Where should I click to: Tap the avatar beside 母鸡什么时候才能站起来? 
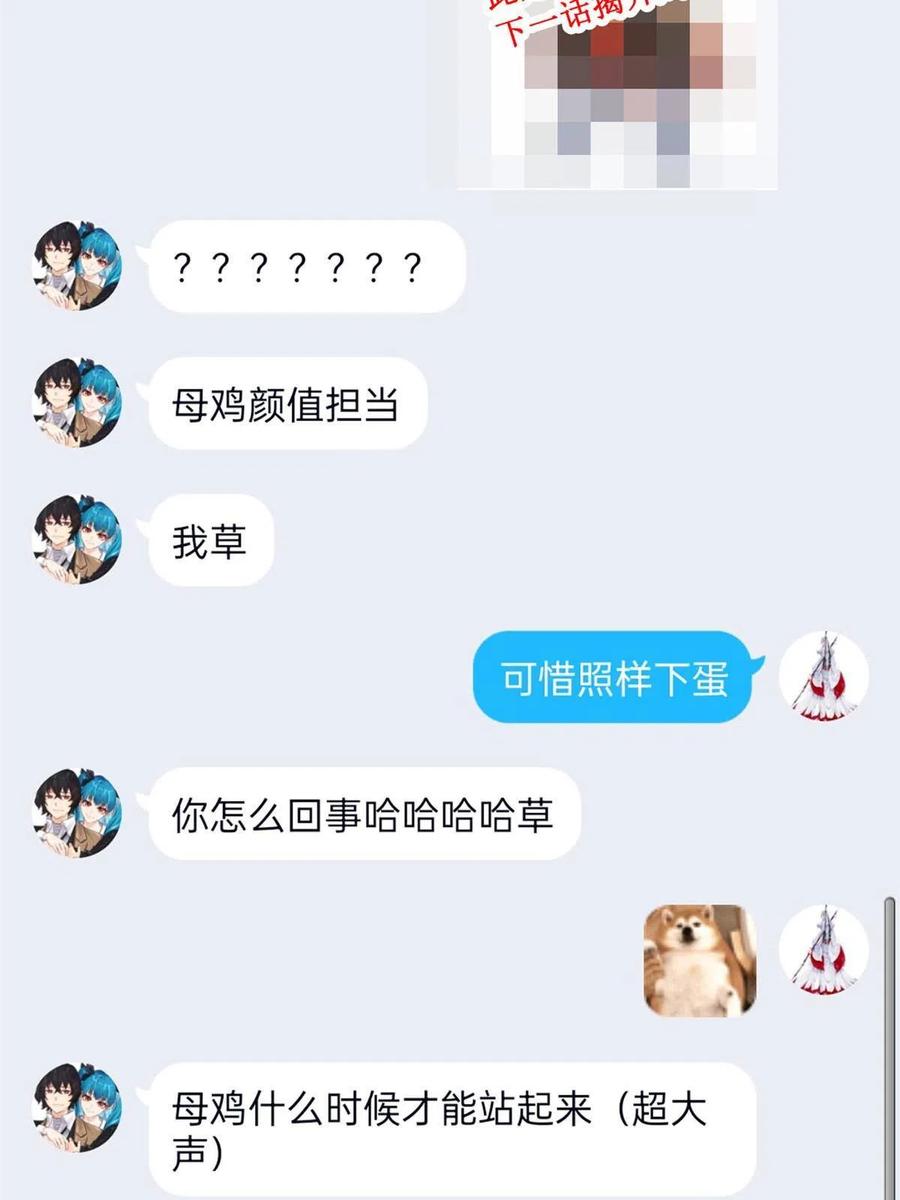coord(77,1108)
